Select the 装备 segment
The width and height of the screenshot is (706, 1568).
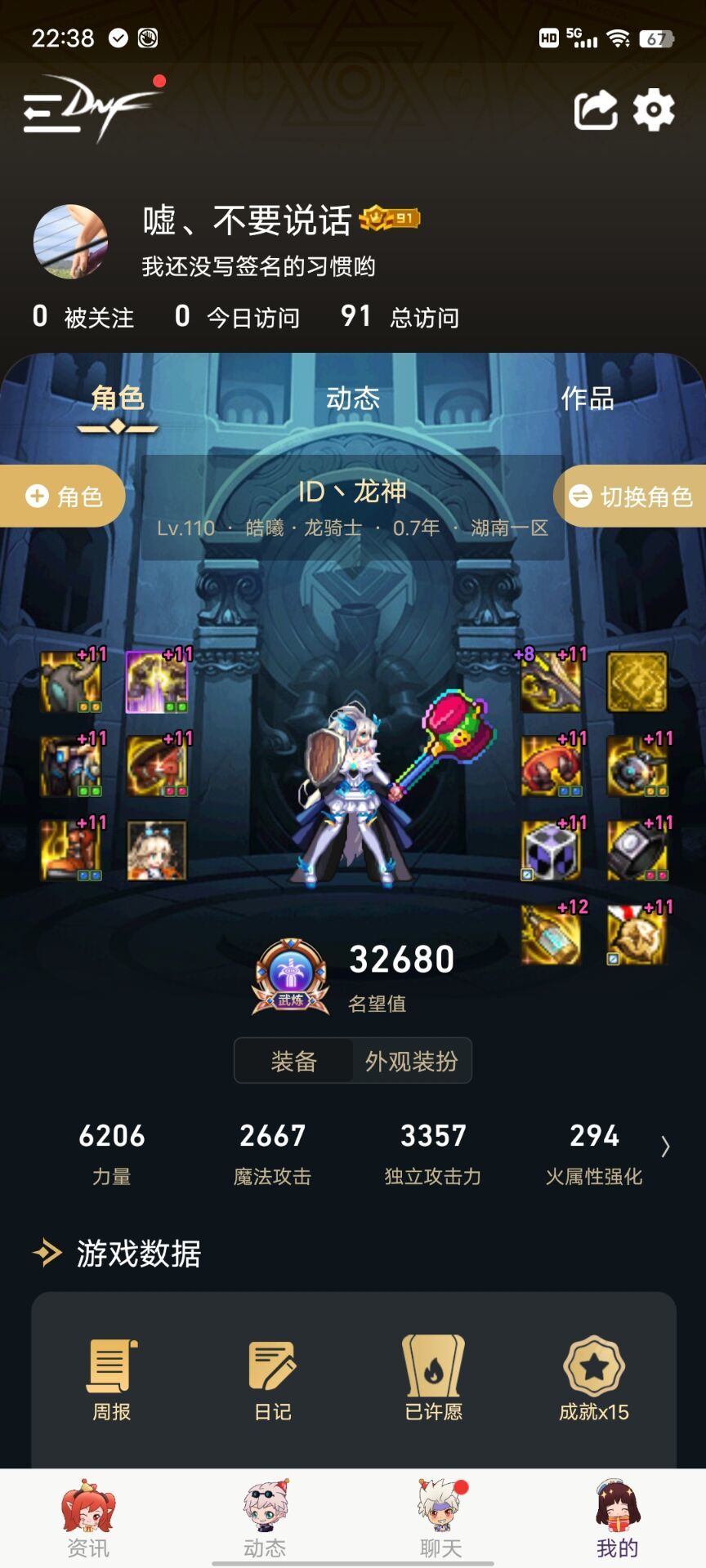click(x=294, y=1061)
